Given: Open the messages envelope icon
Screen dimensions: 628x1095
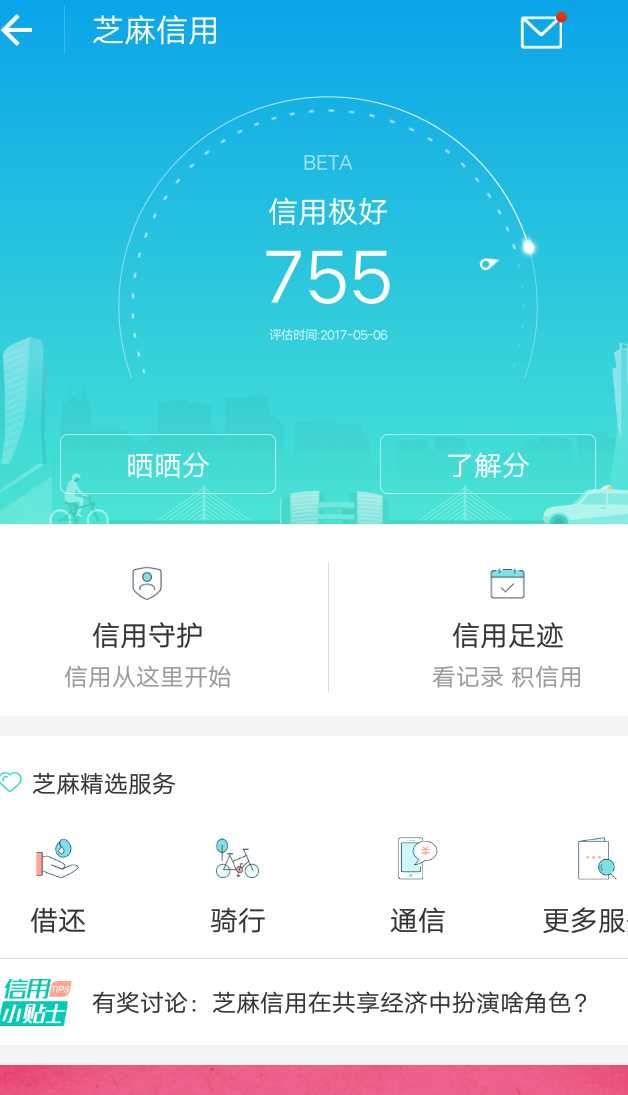Looking at the screenshot, I should point(542,32).
